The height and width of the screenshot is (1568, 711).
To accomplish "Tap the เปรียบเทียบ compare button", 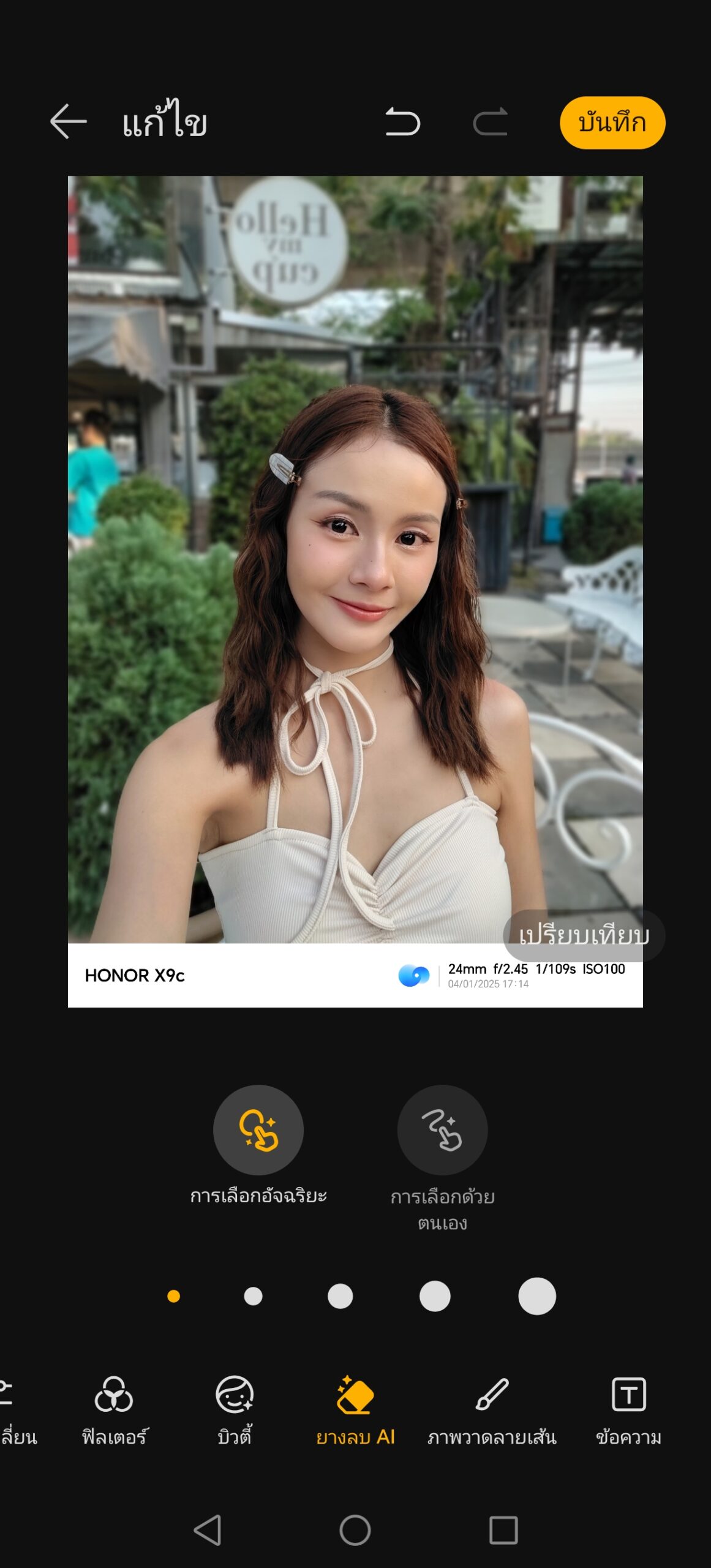I will pos(583,936).
